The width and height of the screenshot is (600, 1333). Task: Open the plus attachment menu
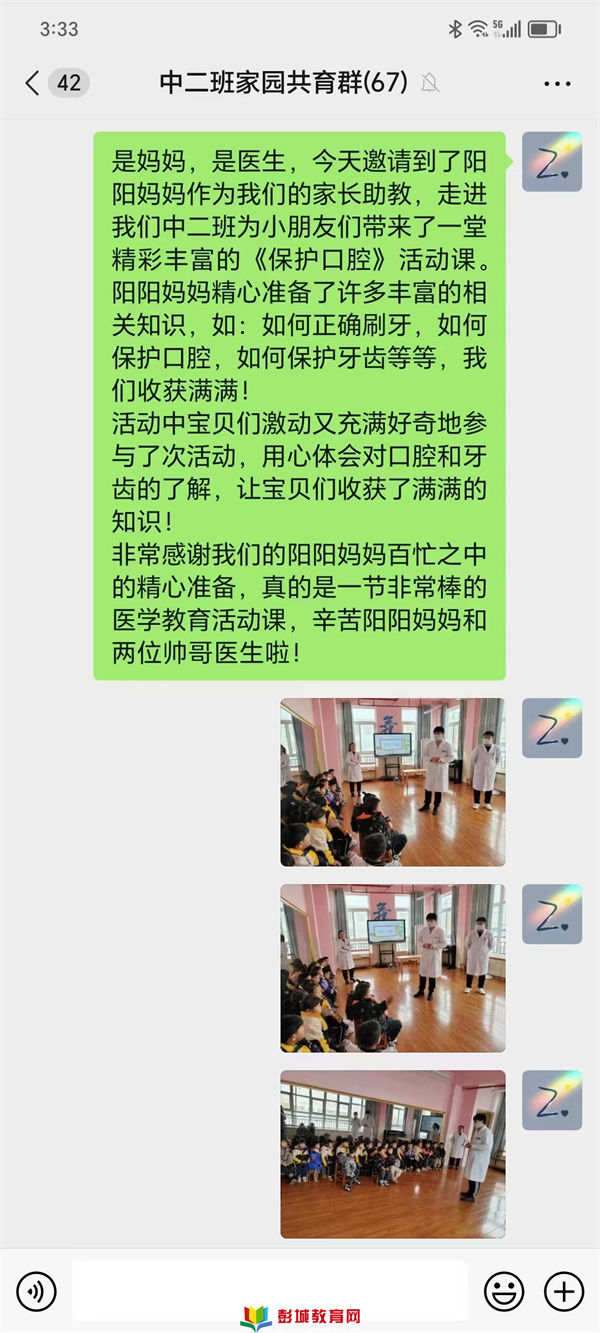(564, 1292)
